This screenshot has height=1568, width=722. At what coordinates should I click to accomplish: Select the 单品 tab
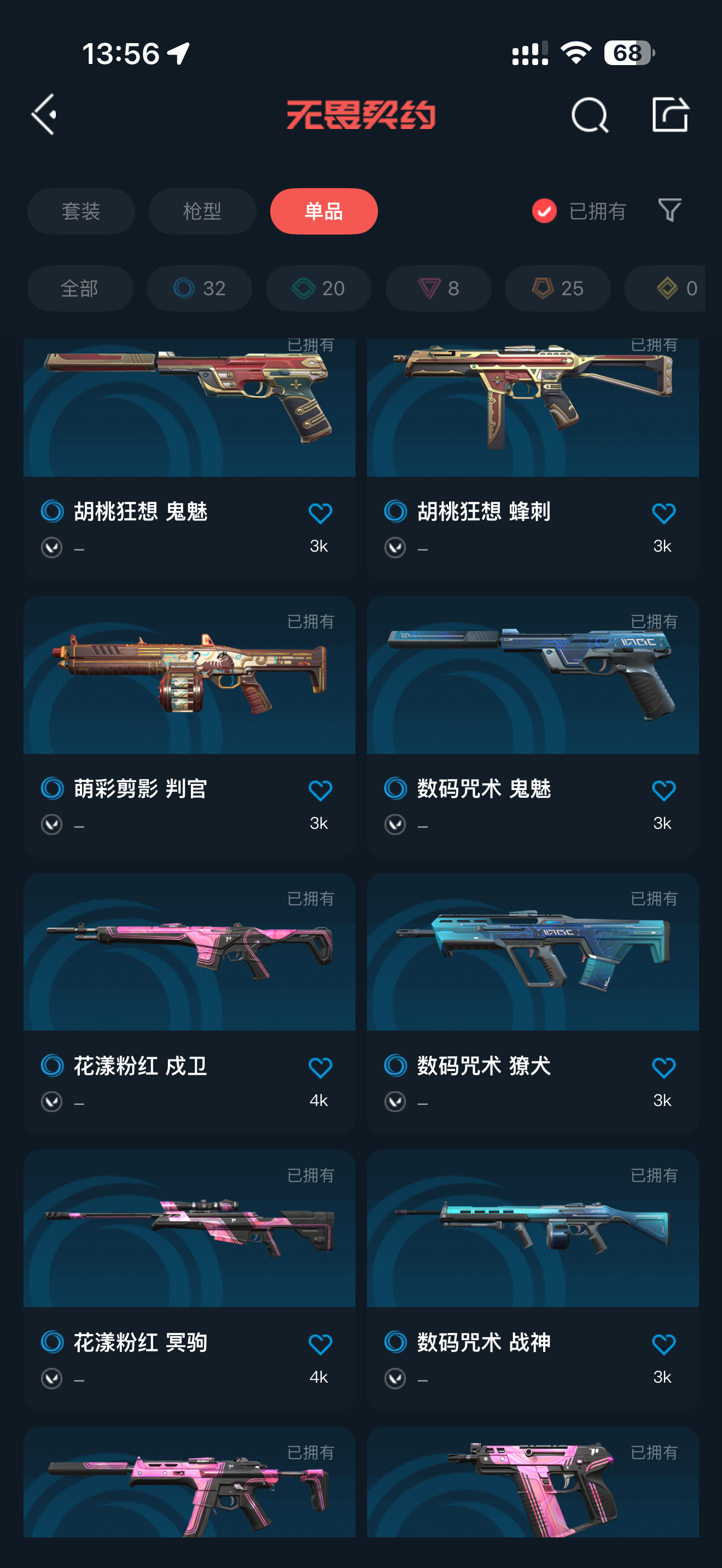[x=323, y=211]
